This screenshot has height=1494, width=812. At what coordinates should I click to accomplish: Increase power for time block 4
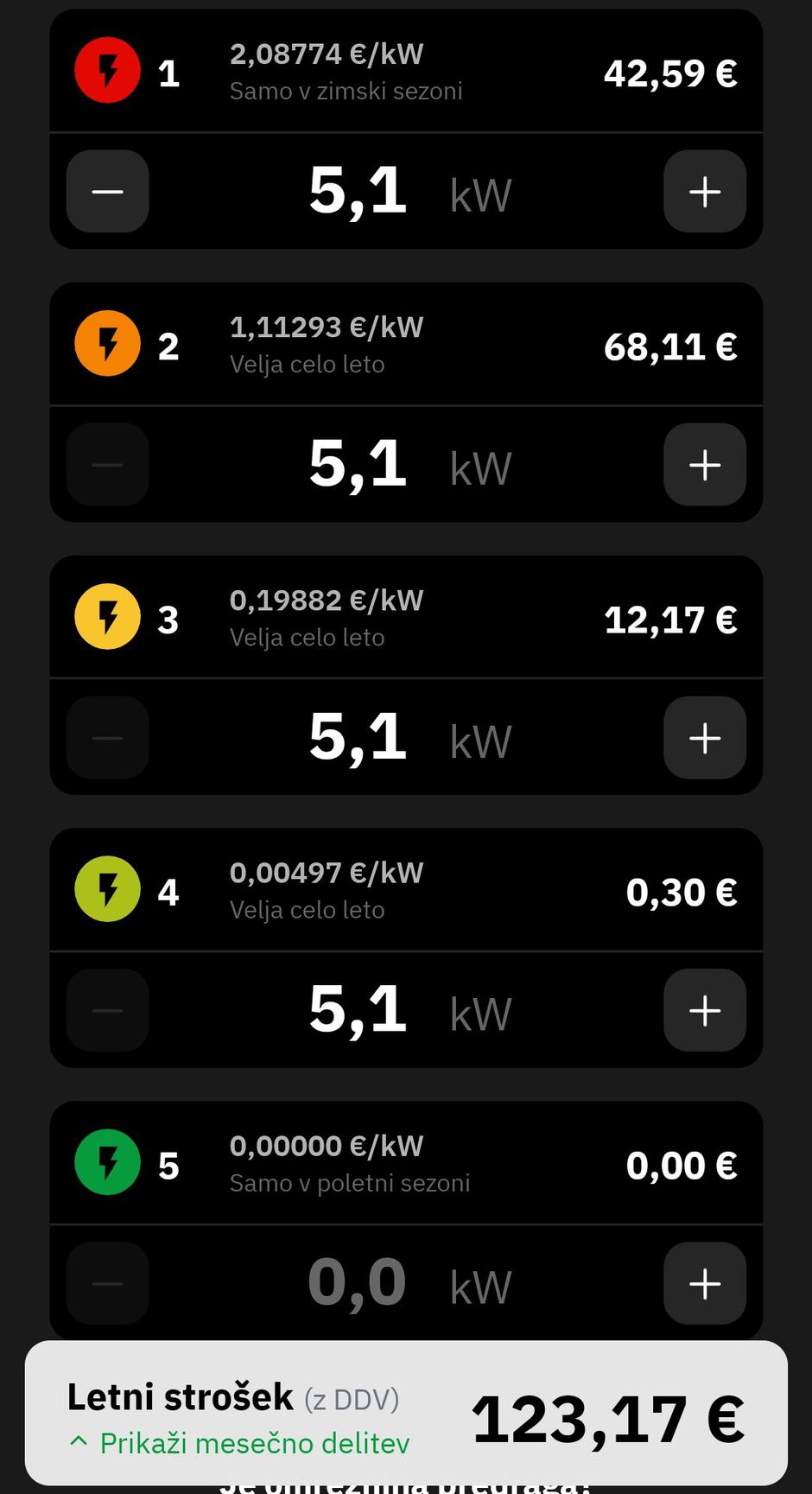pos(704,1010)
